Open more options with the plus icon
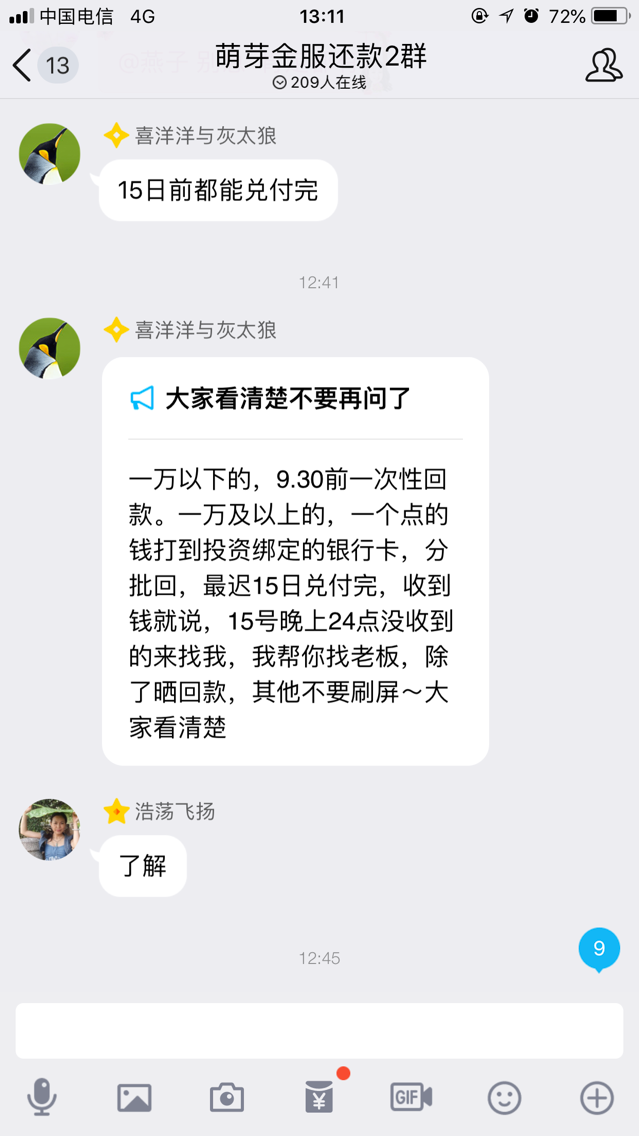This screenshot has width=639, height=1136. tap(597, 1098)
